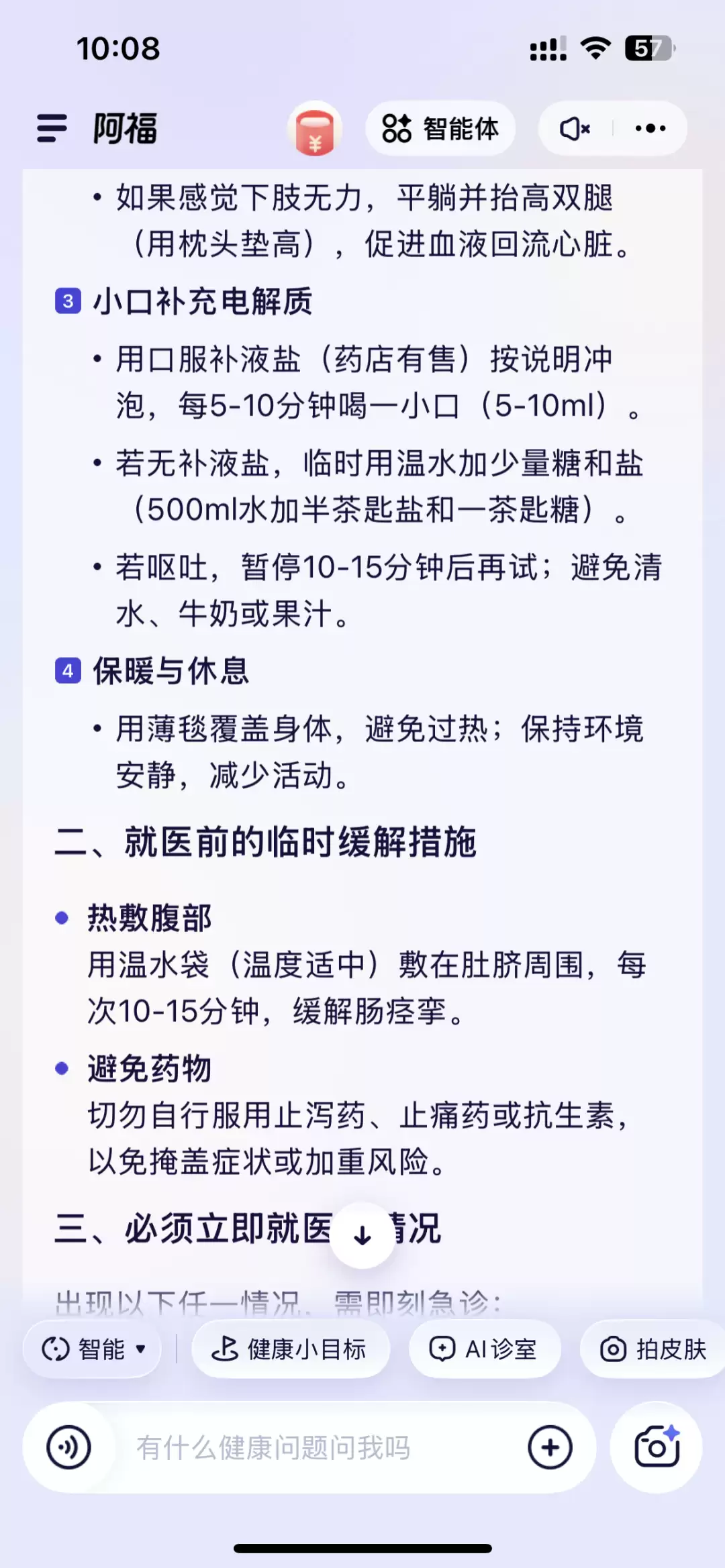The image size is (725, 1568).
Task: Select the 拍皮肤 chip
Action: (652, 1349)
